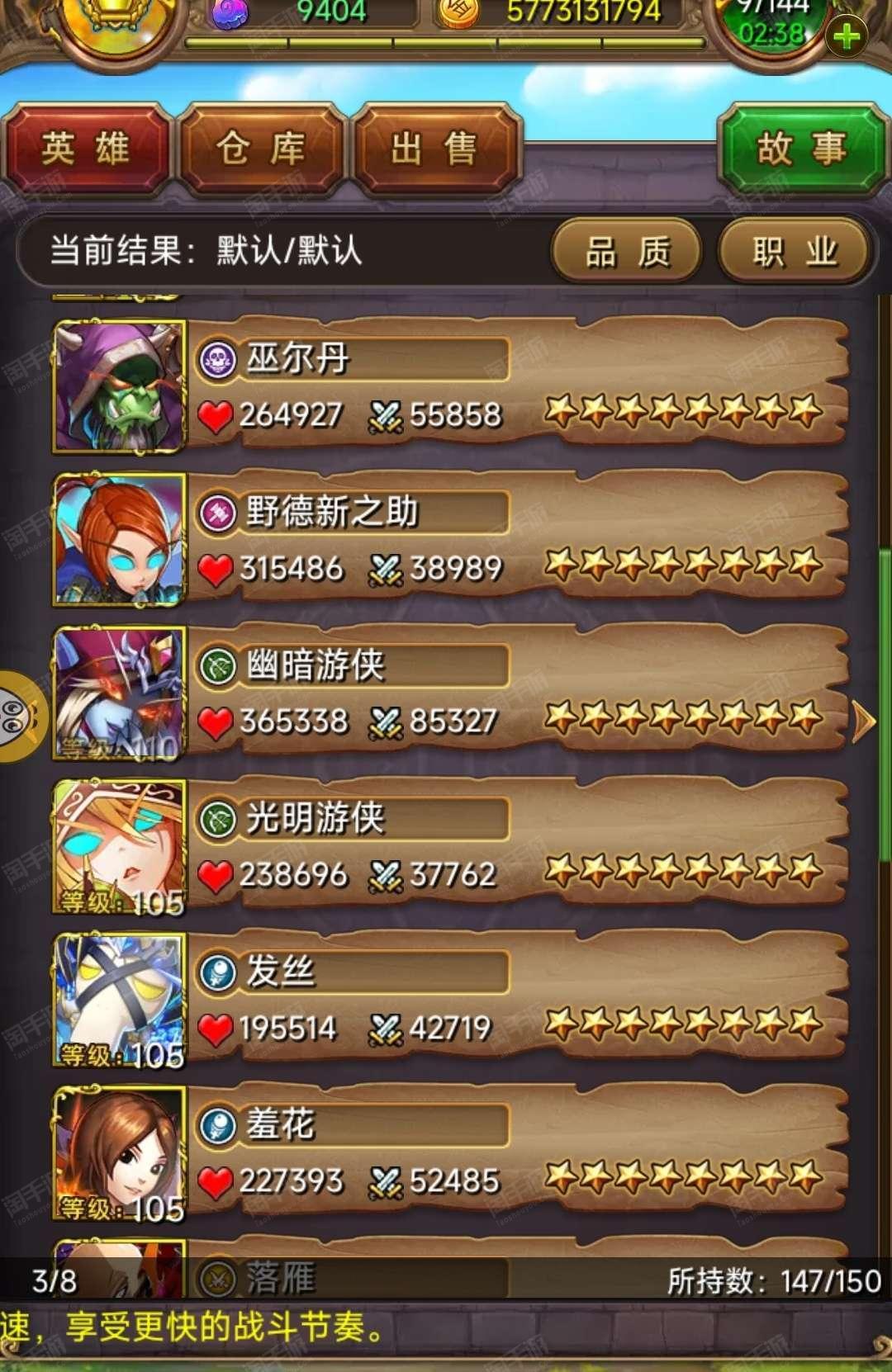
Task: View hero 光明游侠
Action: [x=450, y=847]
